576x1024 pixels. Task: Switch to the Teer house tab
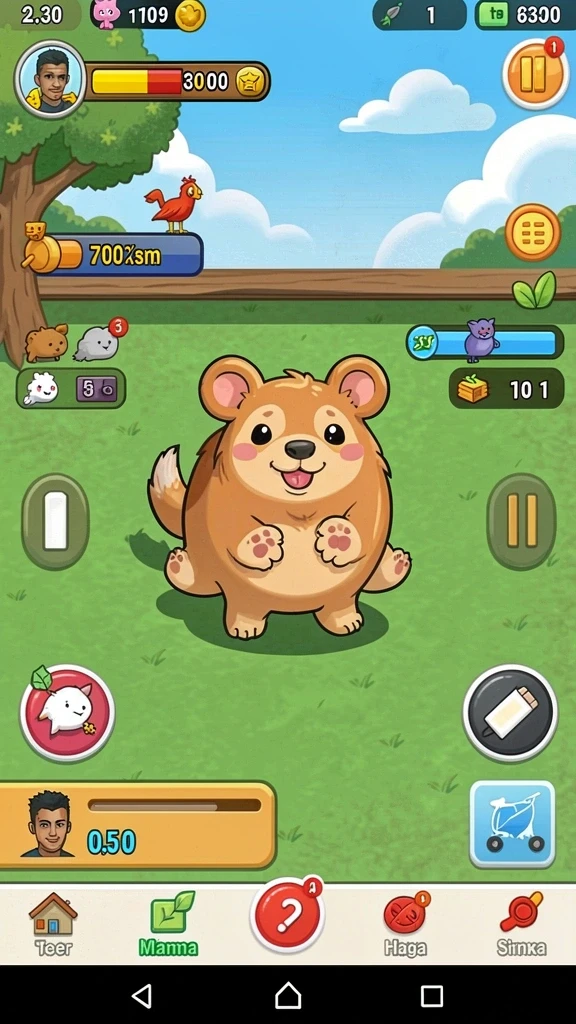pyautogui.click(x=54, y=924)
